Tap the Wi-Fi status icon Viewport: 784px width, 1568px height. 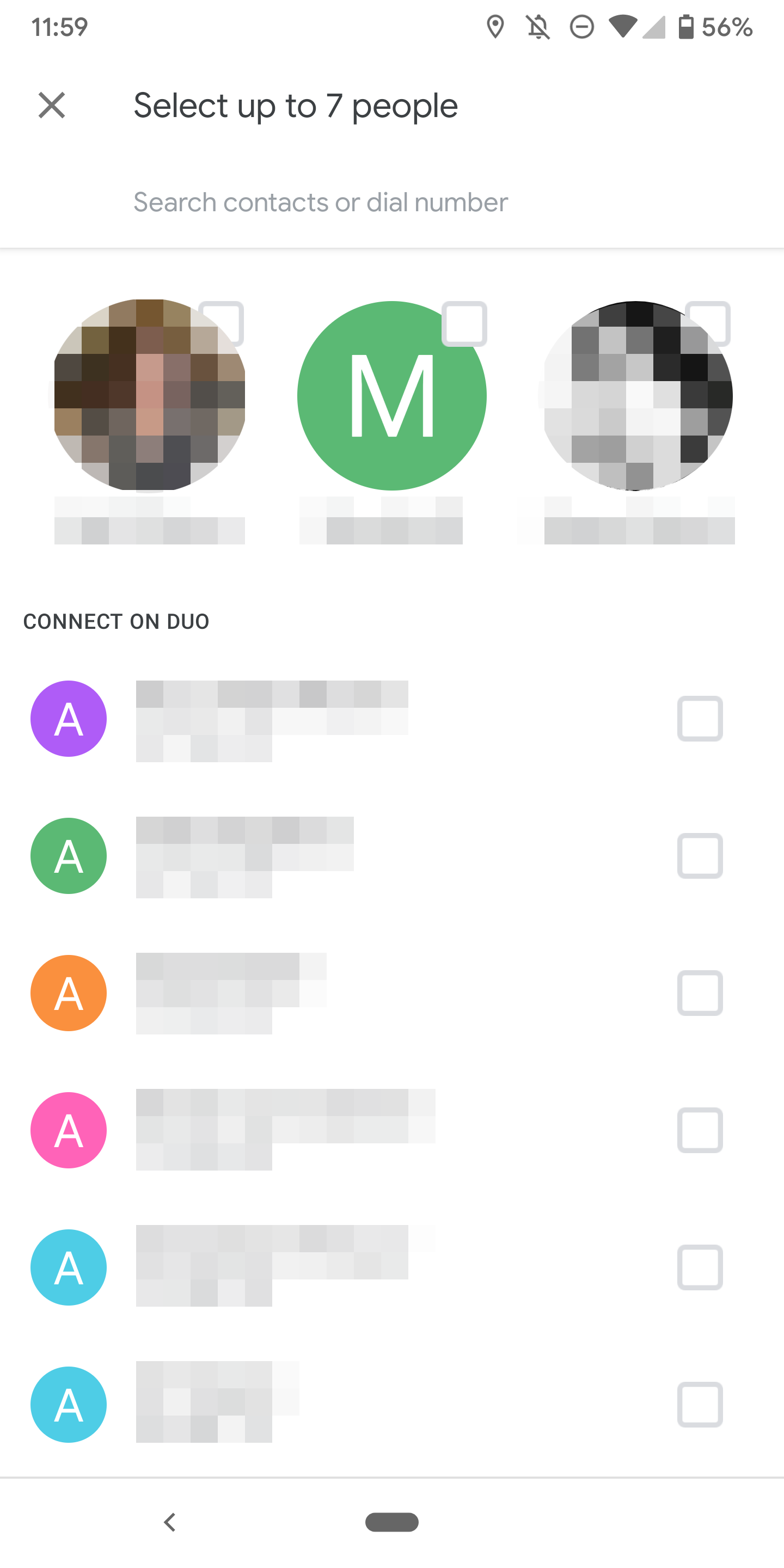pyautogui.click(x=622, y=27)
